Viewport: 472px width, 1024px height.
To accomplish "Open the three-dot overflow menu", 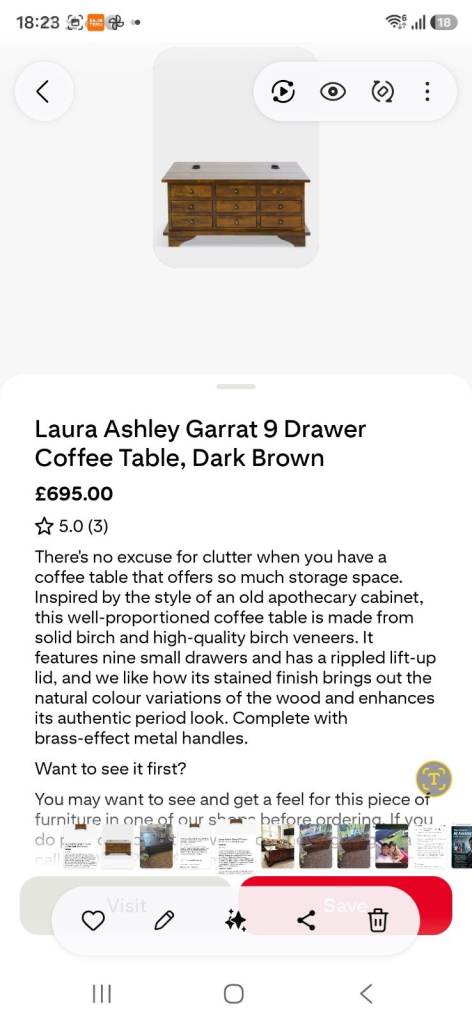I will (x=427, y=92).
